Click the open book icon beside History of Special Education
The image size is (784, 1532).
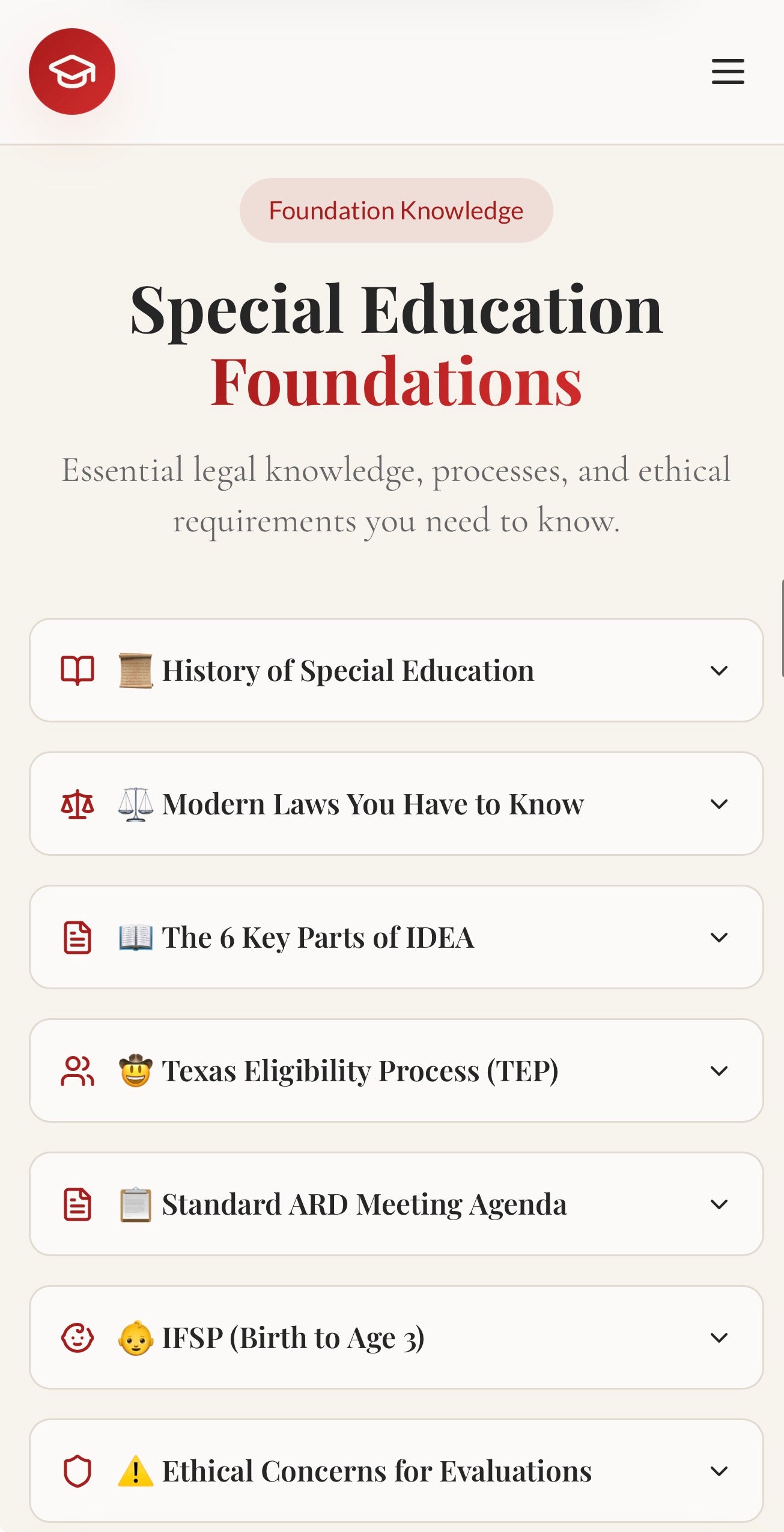point(77,670)
